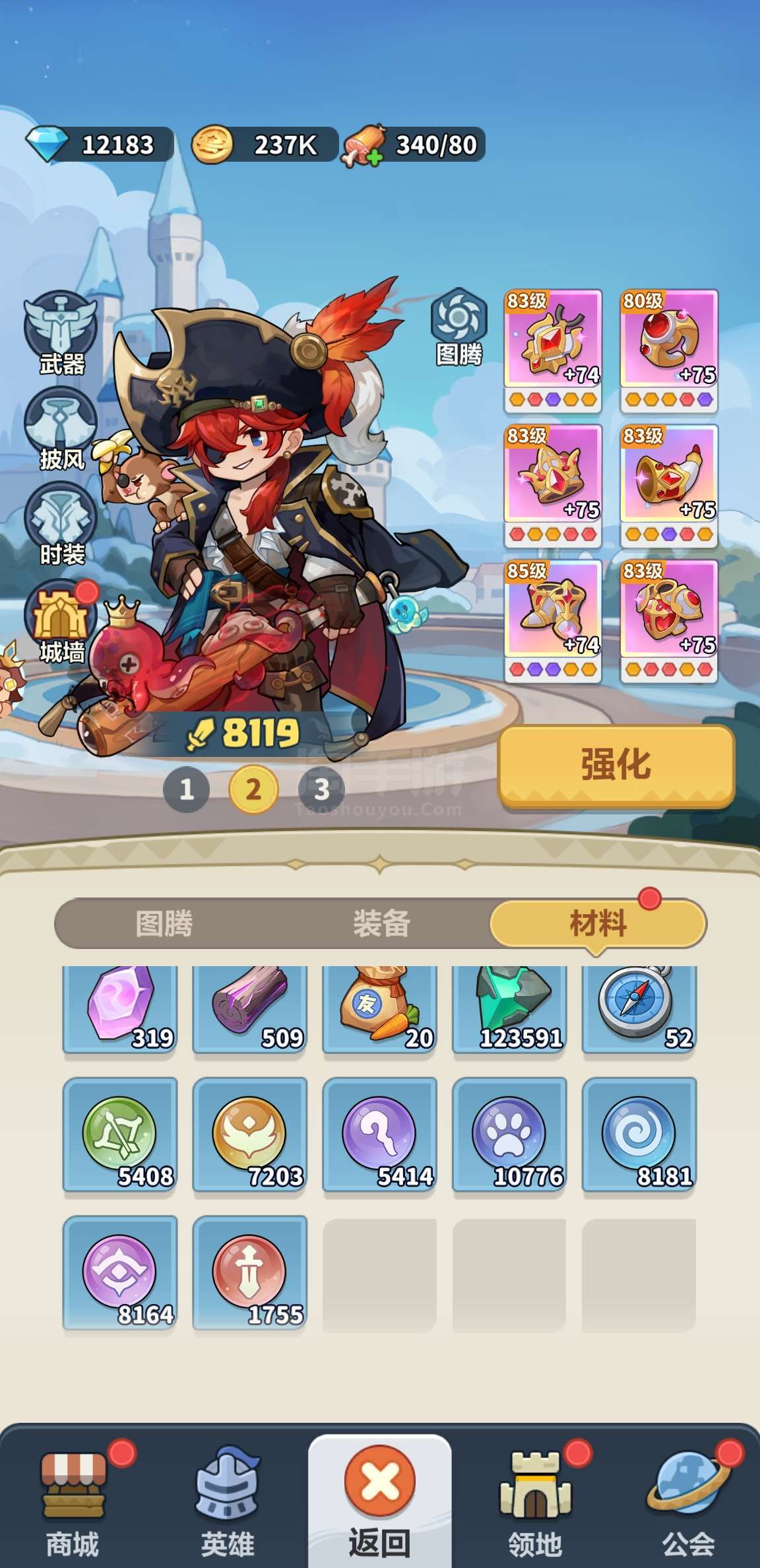This screenshot has height=1568, width=760.
Task: Select the paw orb material 10776
Action: 509,1135
